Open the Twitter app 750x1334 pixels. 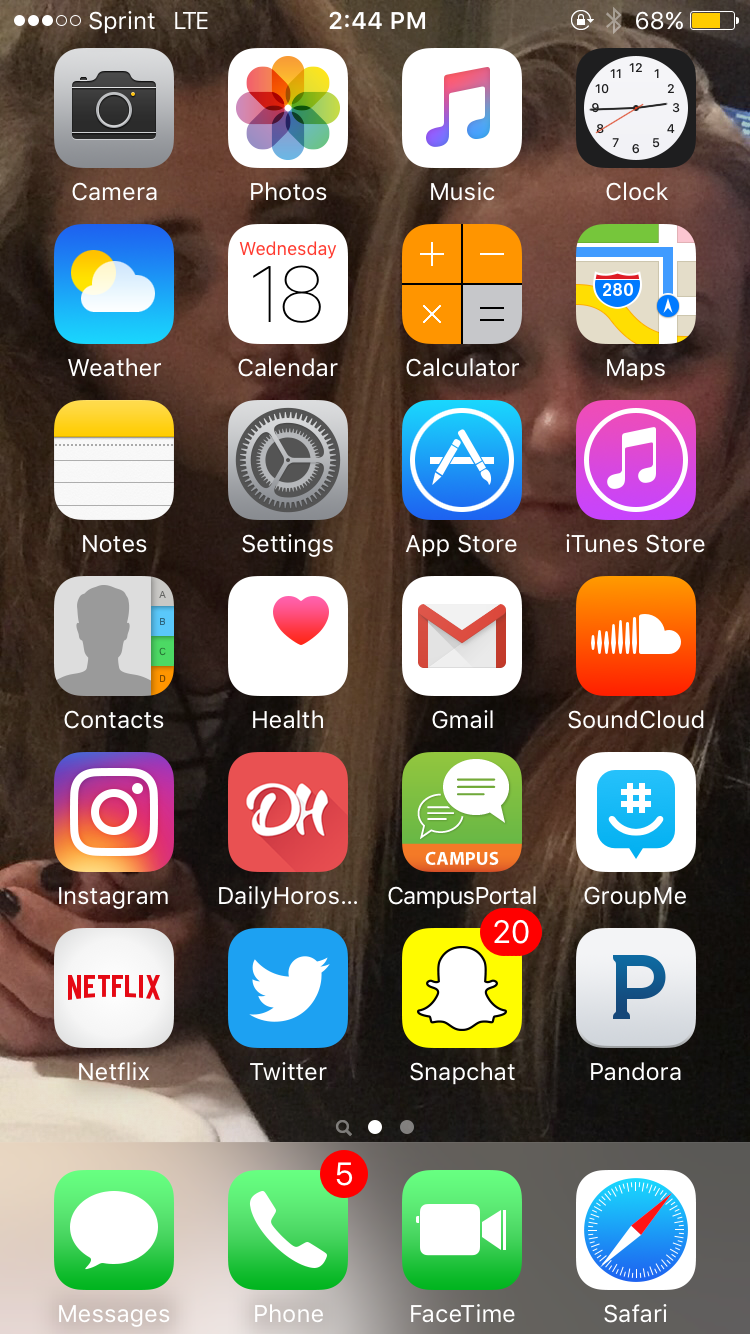point(288,988)
